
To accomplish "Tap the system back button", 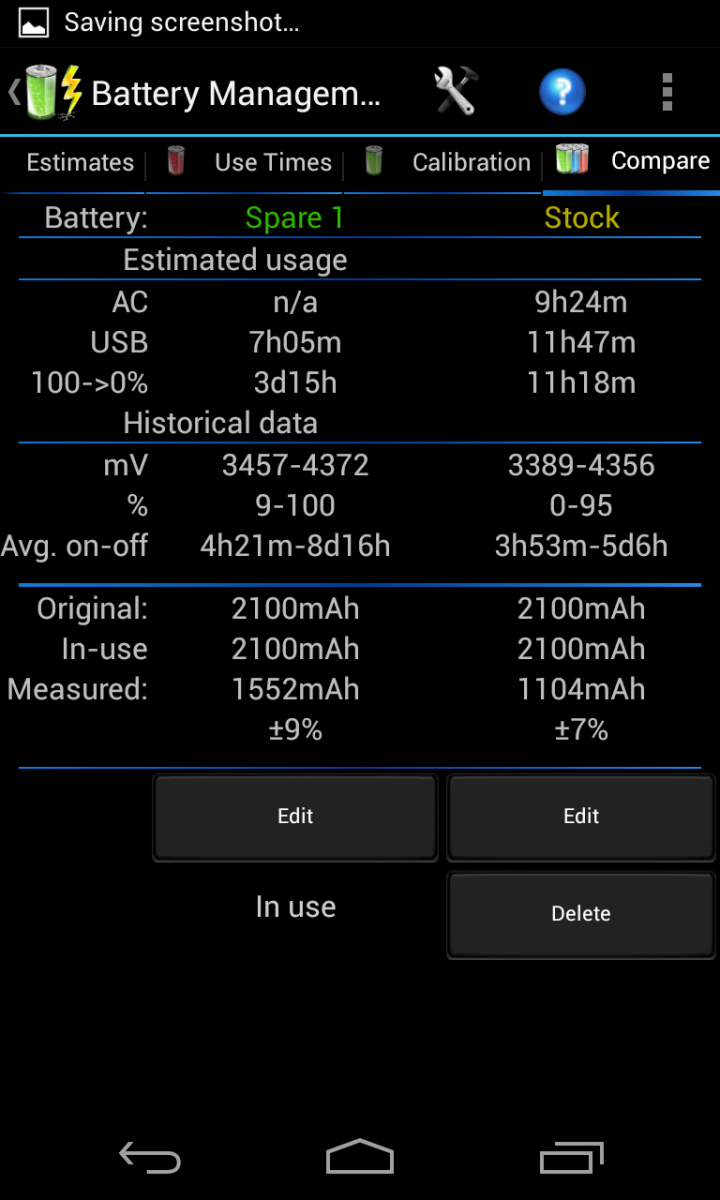I will 150,1157.
